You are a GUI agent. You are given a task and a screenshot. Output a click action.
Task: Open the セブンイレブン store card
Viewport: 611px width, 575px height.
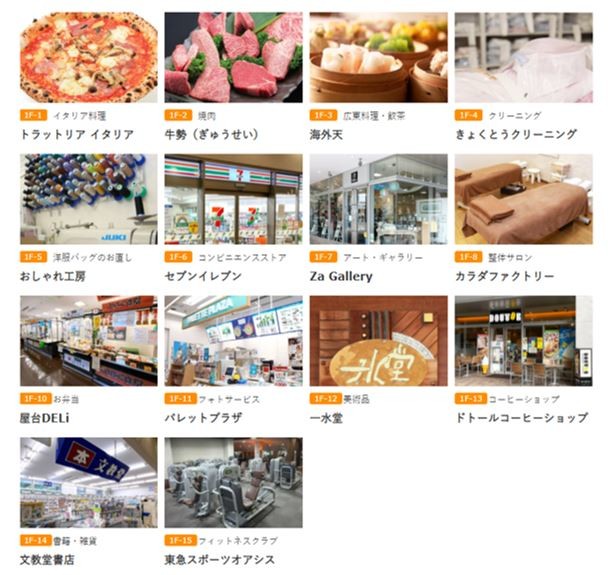pyautogui.click(x=233, y=199)
